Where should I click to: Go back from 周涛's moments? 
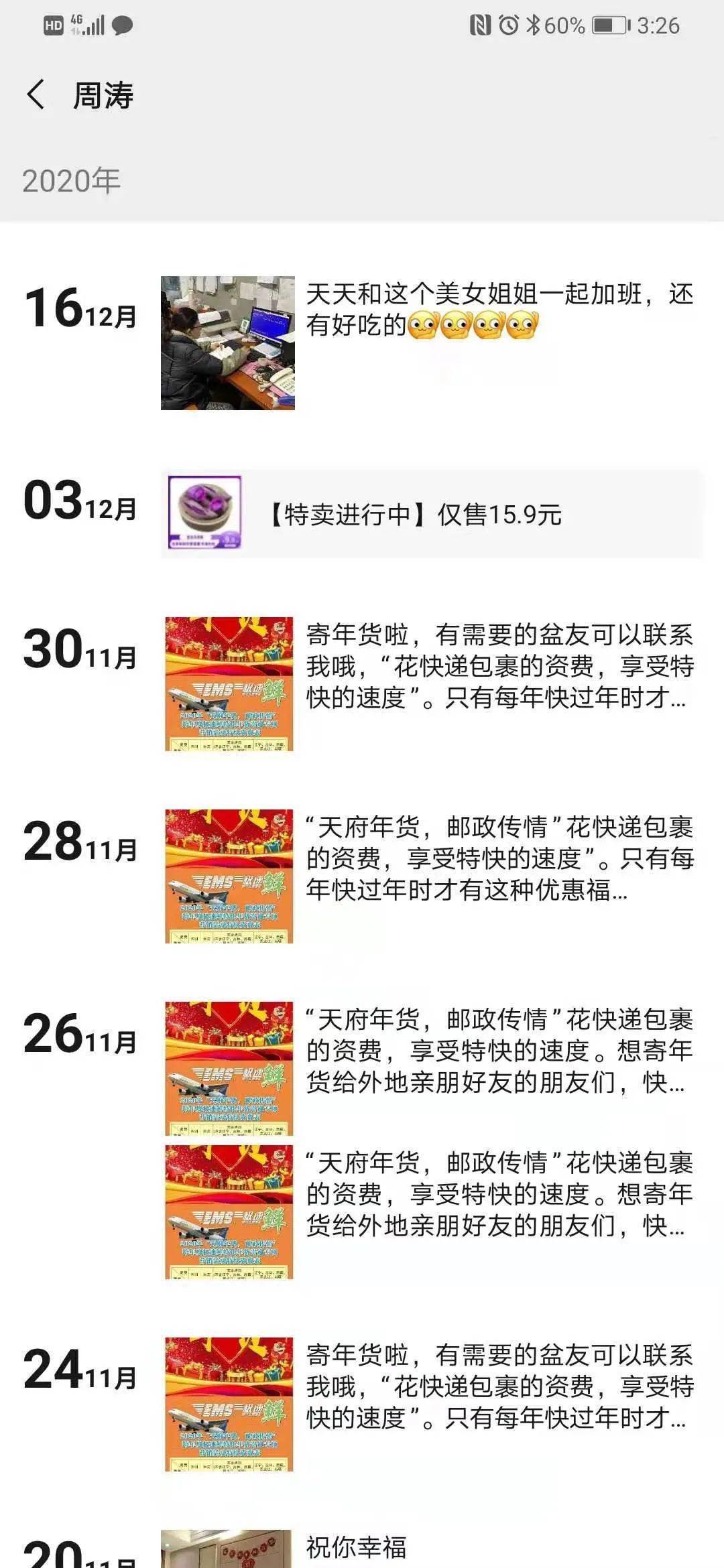[x=36, y=94]
